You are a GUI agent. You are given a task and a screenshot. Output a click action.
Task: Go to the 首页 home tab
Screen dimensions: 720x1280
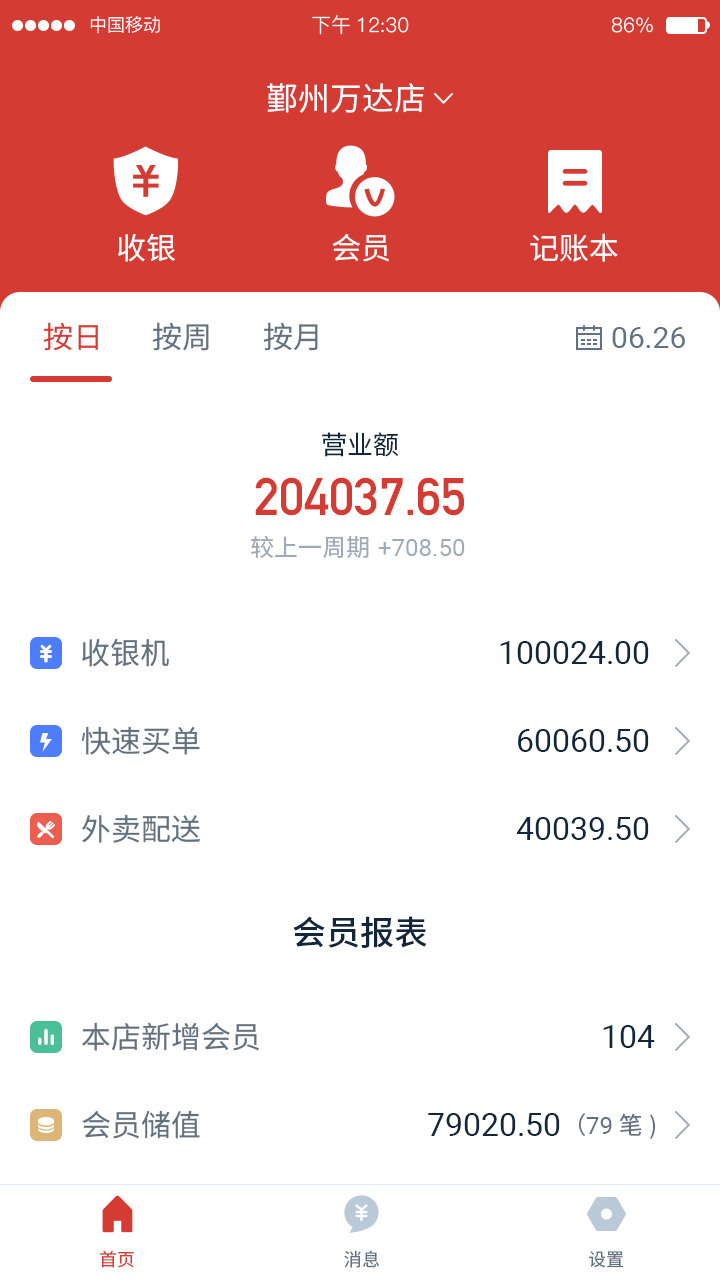(117, 1231)
